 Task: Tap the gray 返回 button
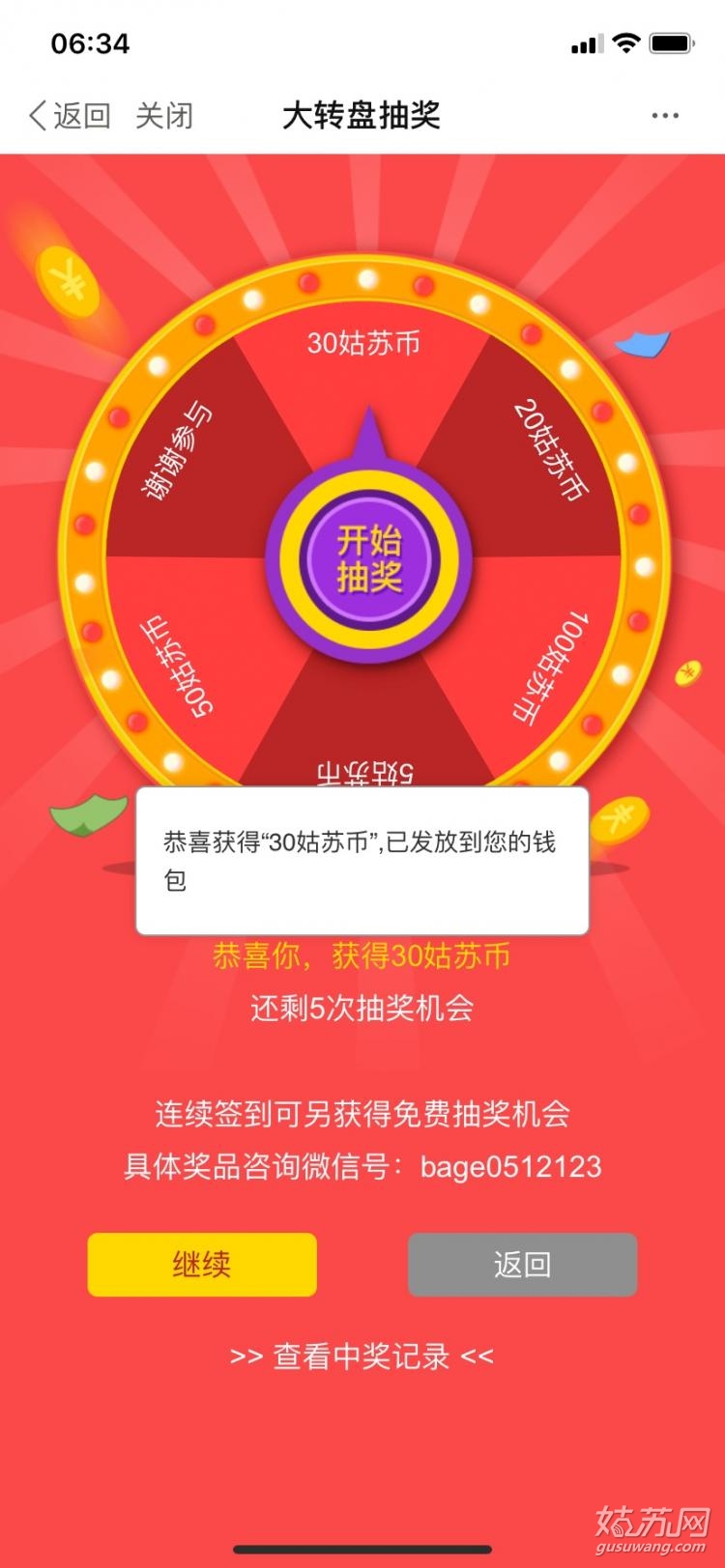tap(522, 1264)
